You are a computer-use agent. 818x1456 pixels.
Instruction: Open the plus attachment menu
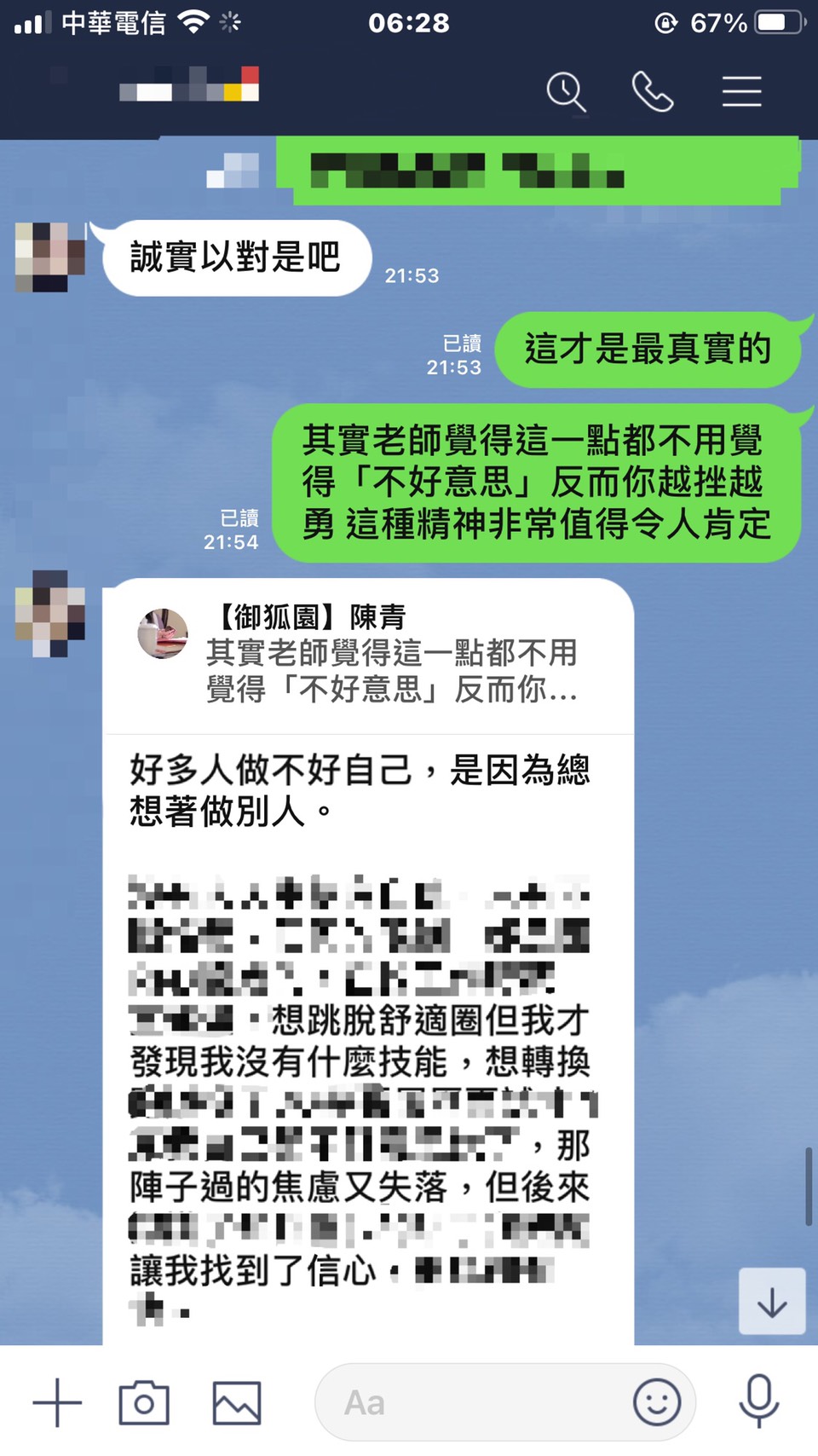coord(57,1402)
